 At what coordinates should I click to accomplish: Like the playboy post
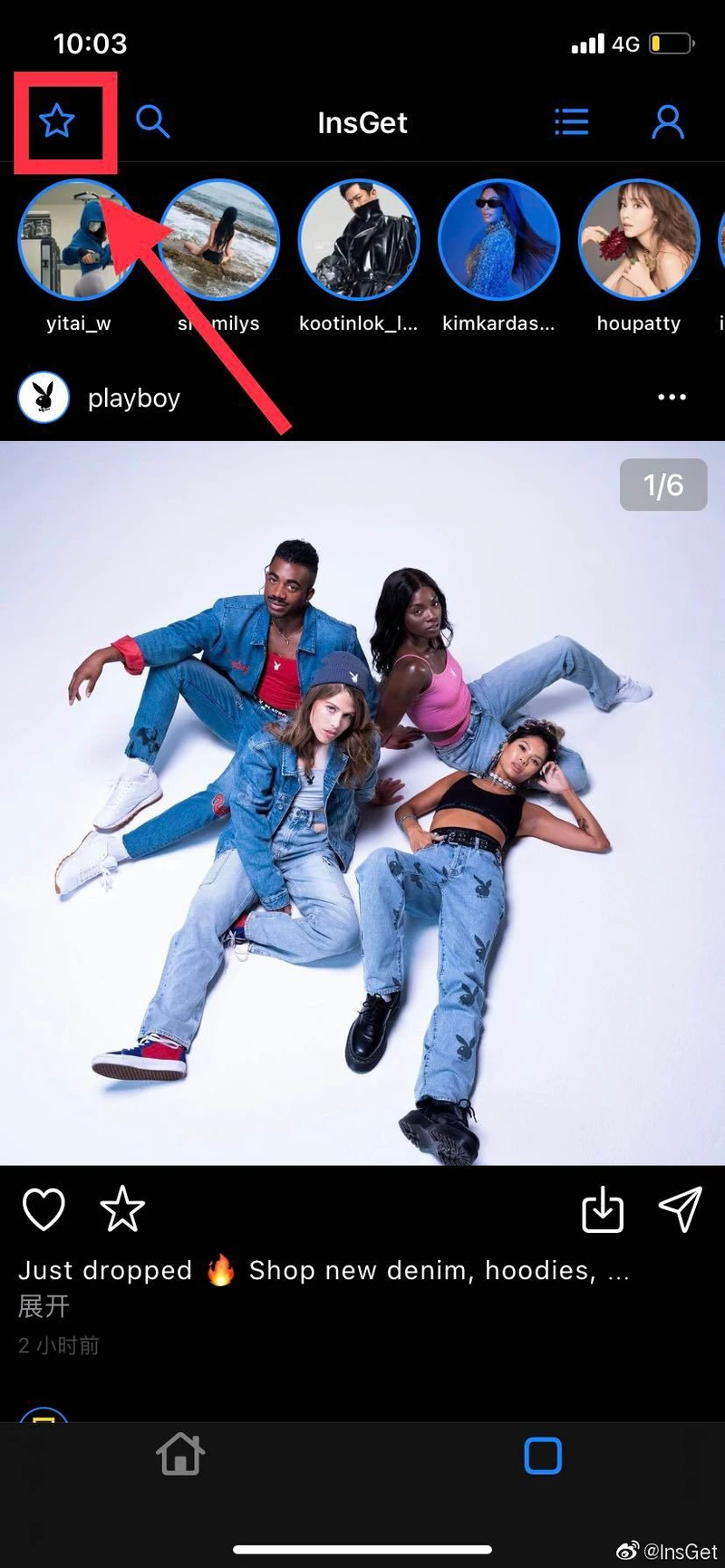click(43, 1209)
